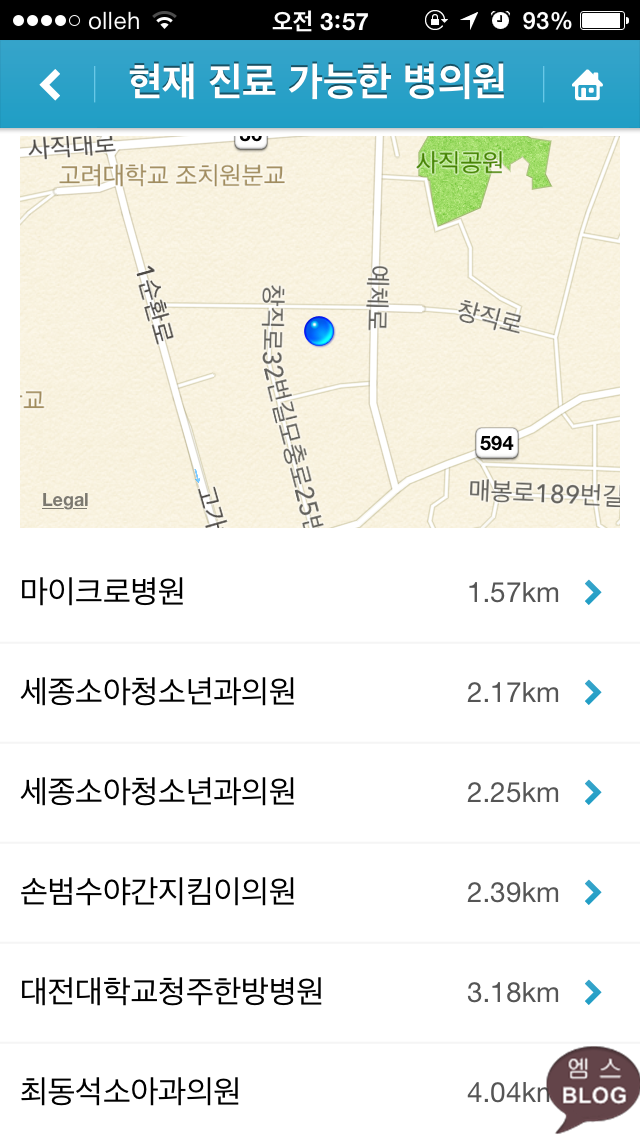Select 세종소아청소년과의원 at 2.17km

click(320, 693)
